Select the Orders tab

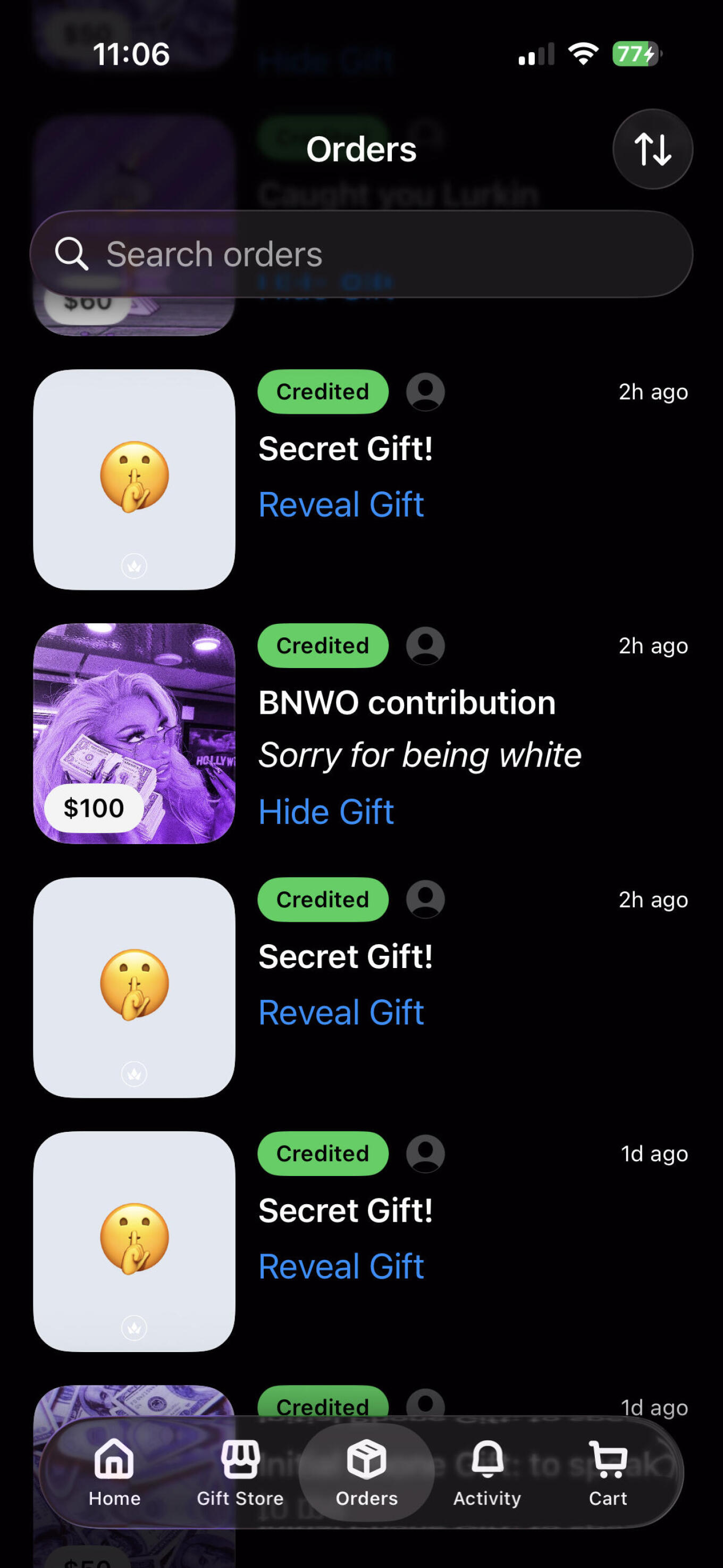pos(366,1472)
